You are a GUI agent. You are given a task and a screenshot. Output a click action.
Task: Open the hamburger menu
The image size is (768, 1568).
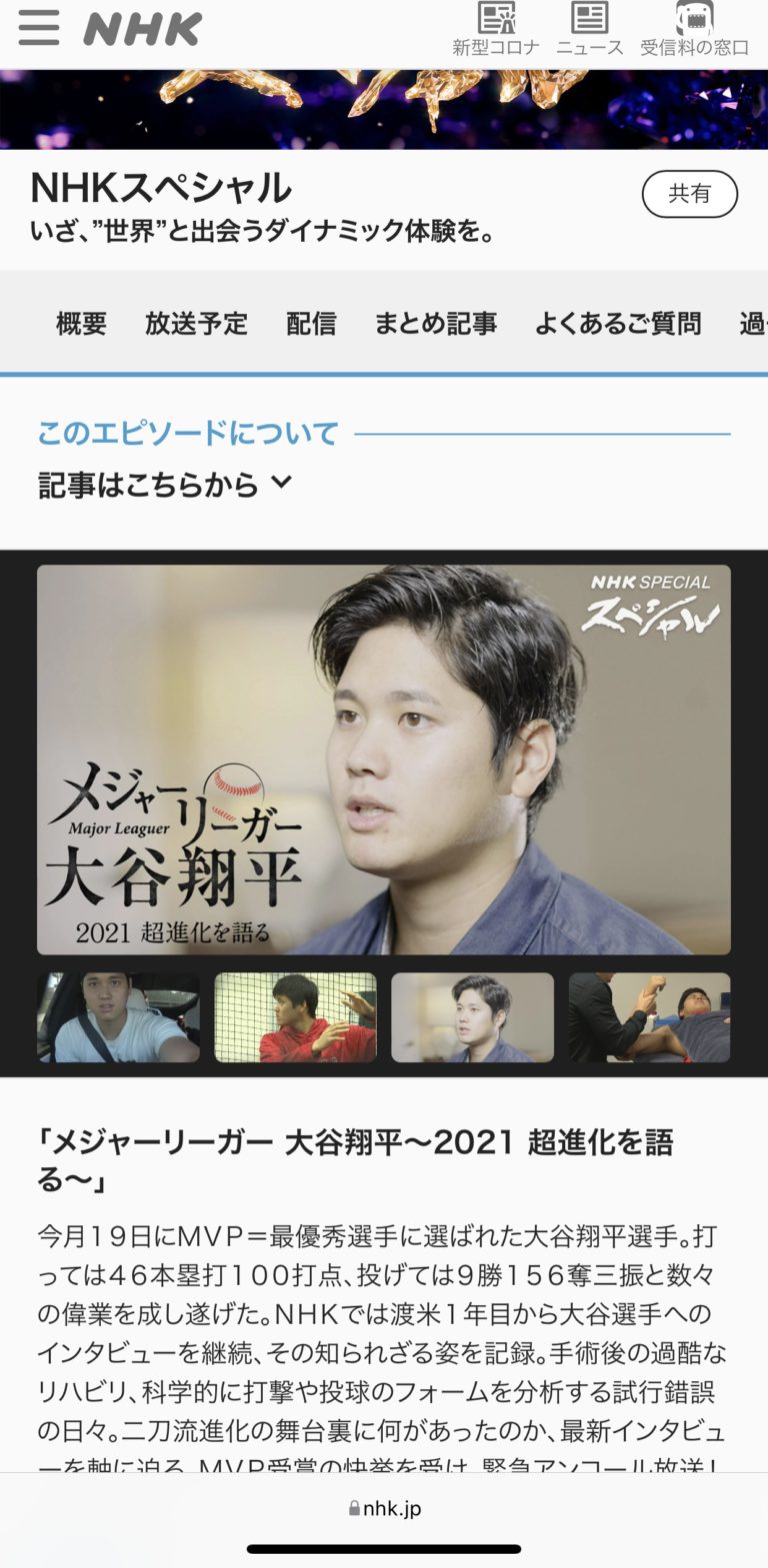39,28
